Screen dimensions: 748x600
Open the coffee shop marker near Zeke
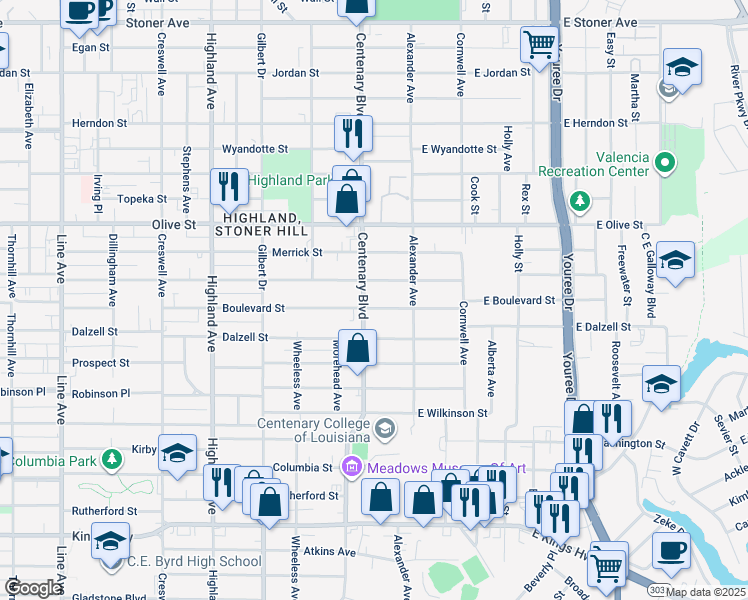pos(670,549)
